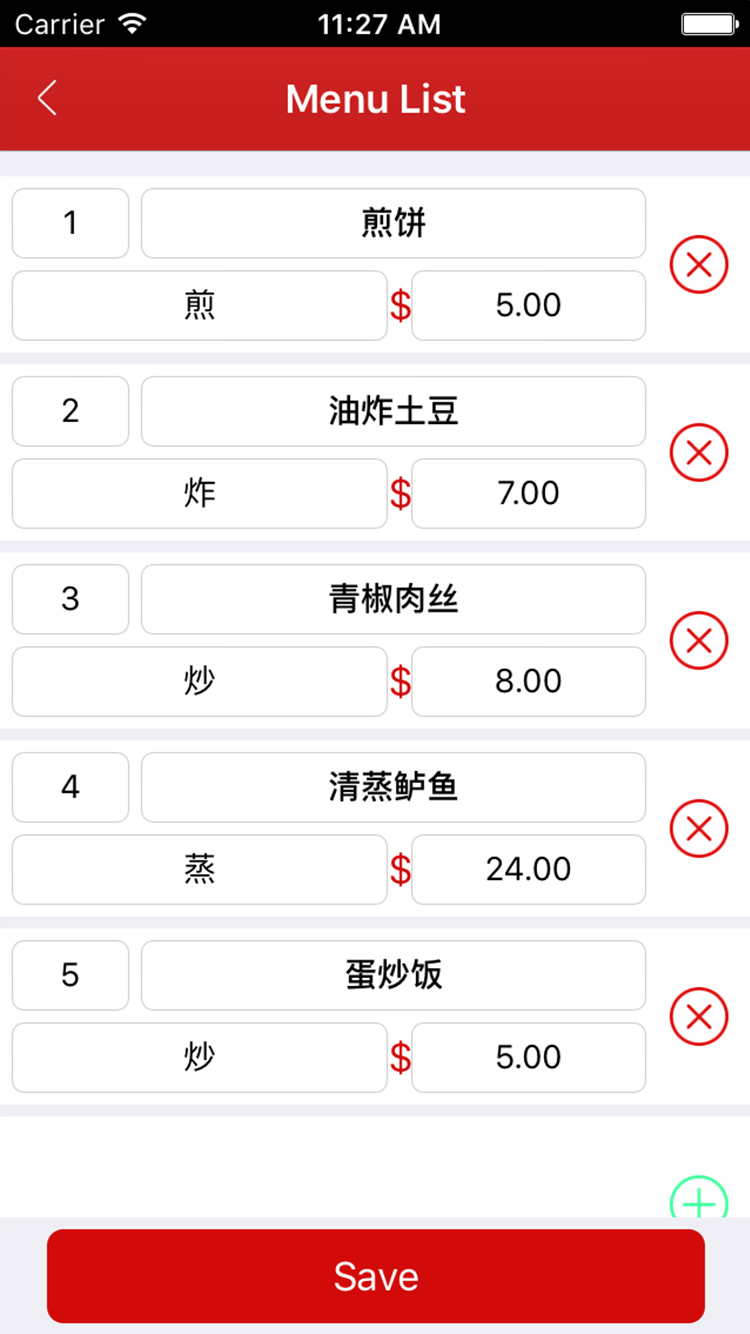Modify the 24.00 price field
750x1334 pixels.
coord(528,869)
